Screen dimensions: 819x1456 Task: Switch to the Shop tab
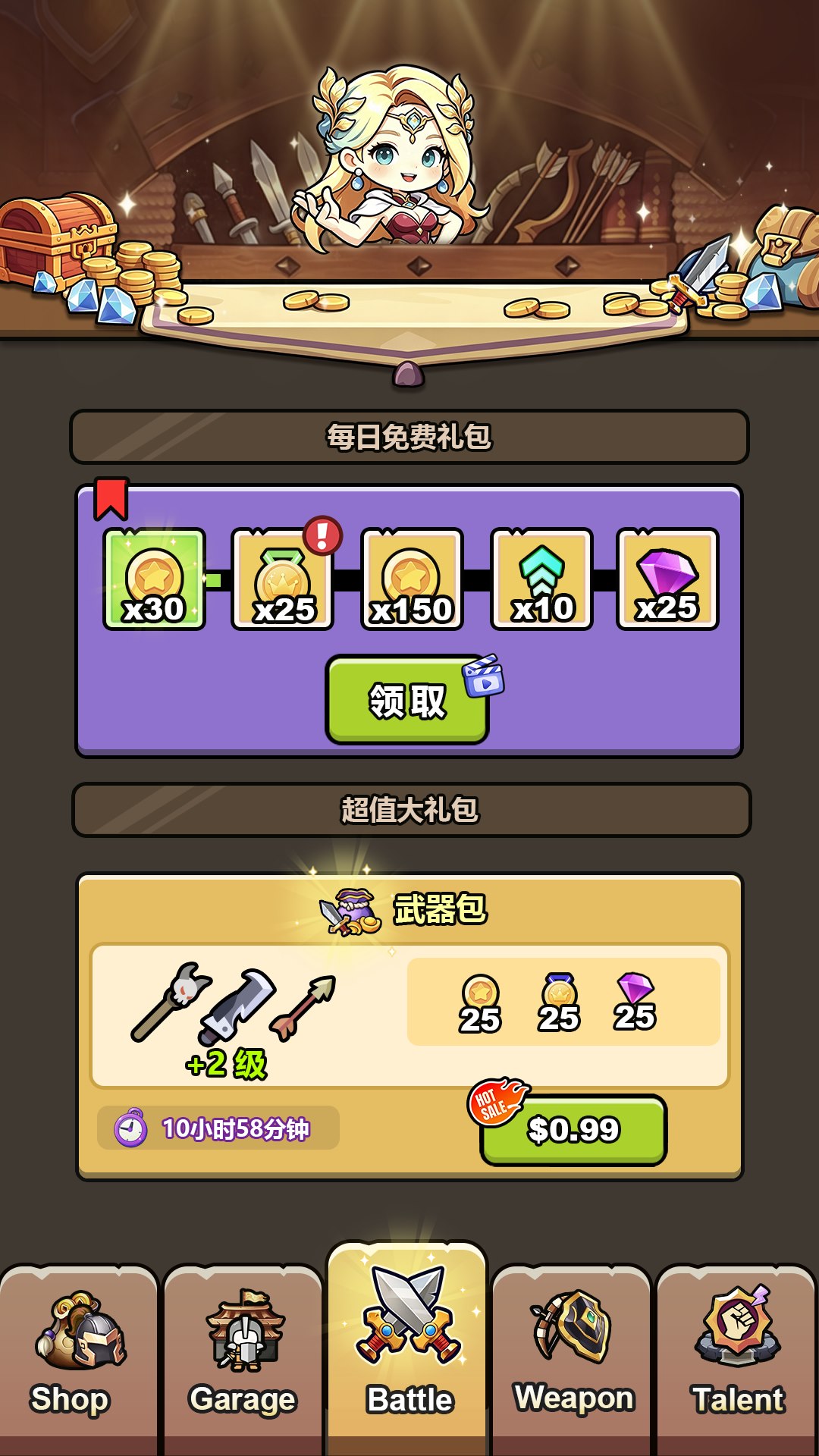pyautogui.click(x=79, y=1359)
